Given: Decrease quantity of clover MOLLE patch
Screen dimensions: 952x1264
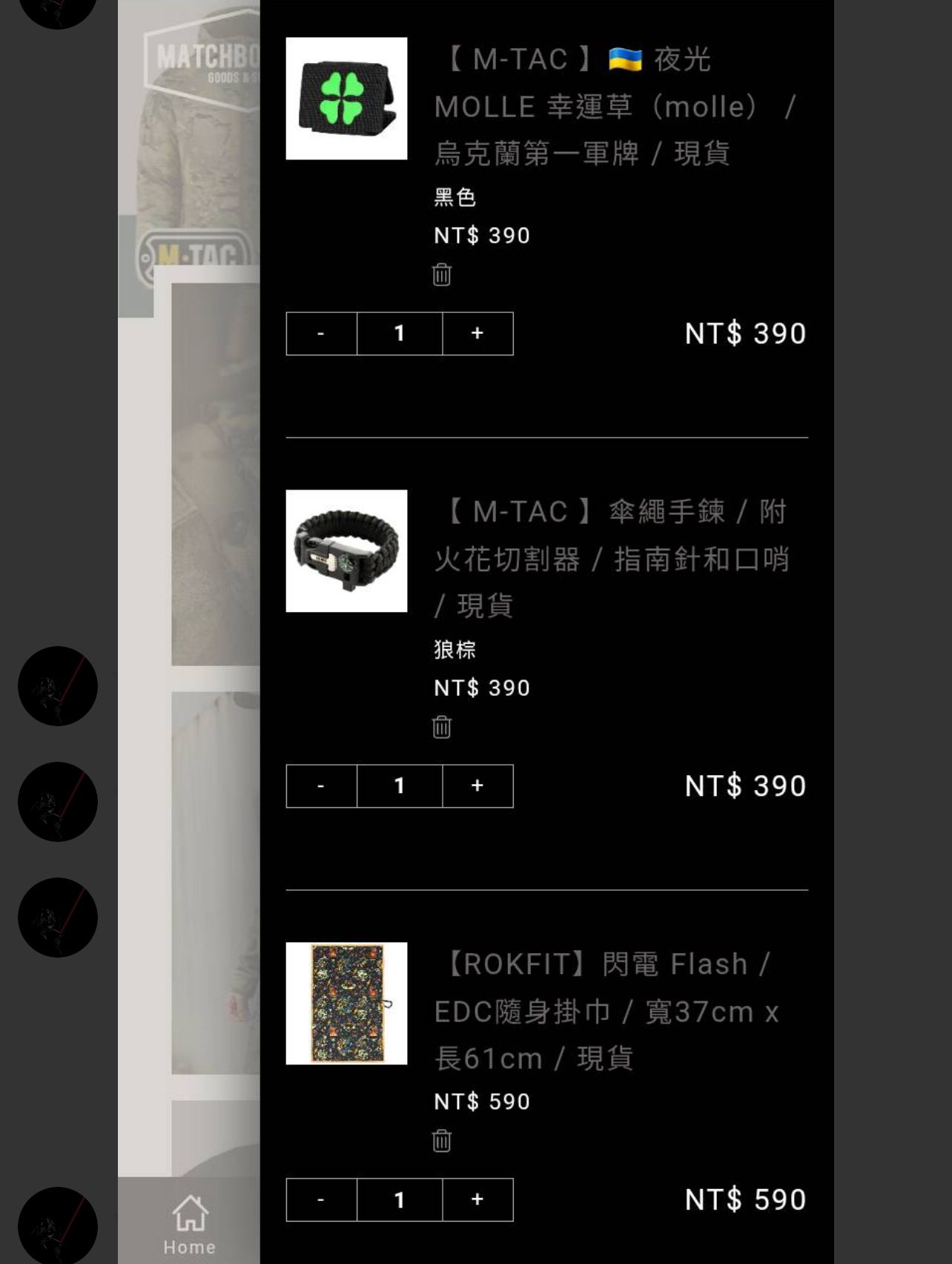Looking at the screenshot, I should click(x=321, y=334).
